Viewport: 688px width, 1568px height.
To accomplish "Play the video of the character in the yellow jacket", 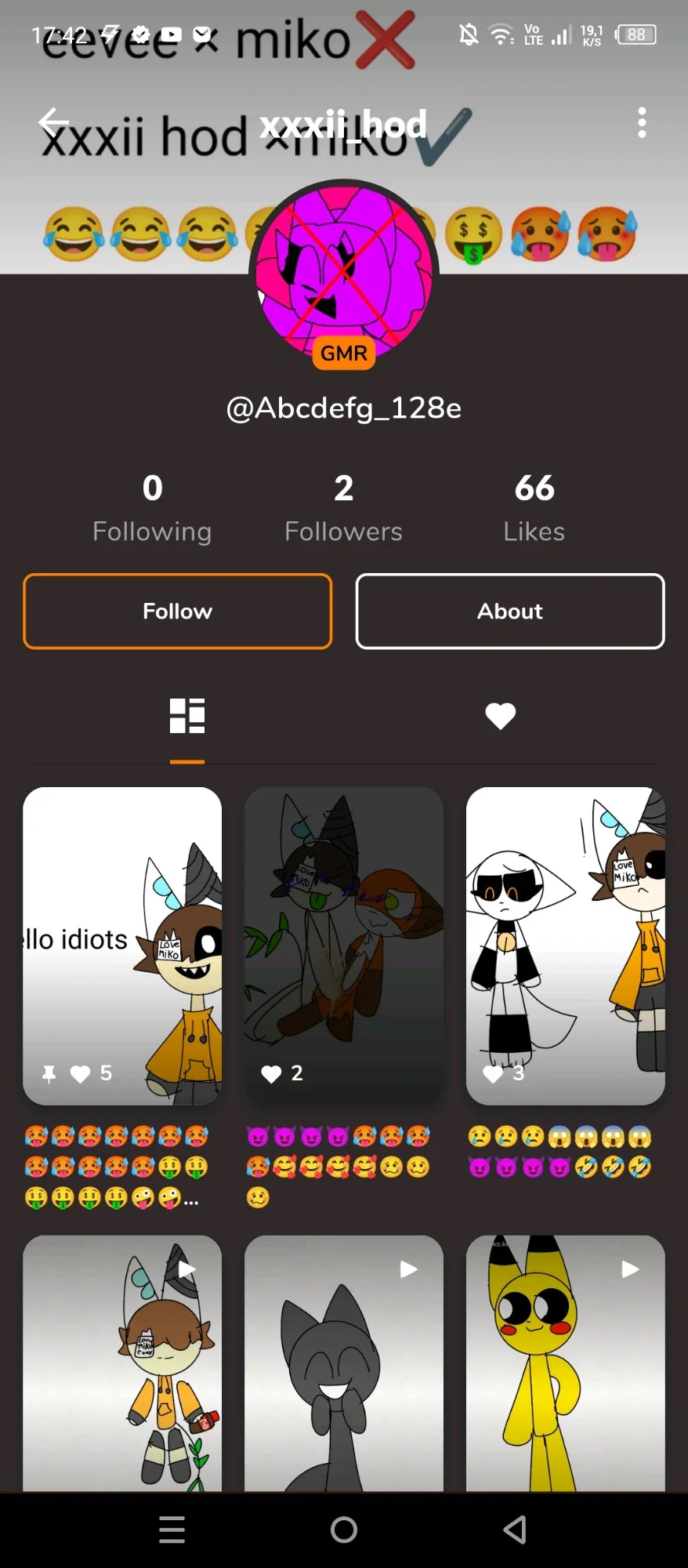I will click(x=122, y=1363).
